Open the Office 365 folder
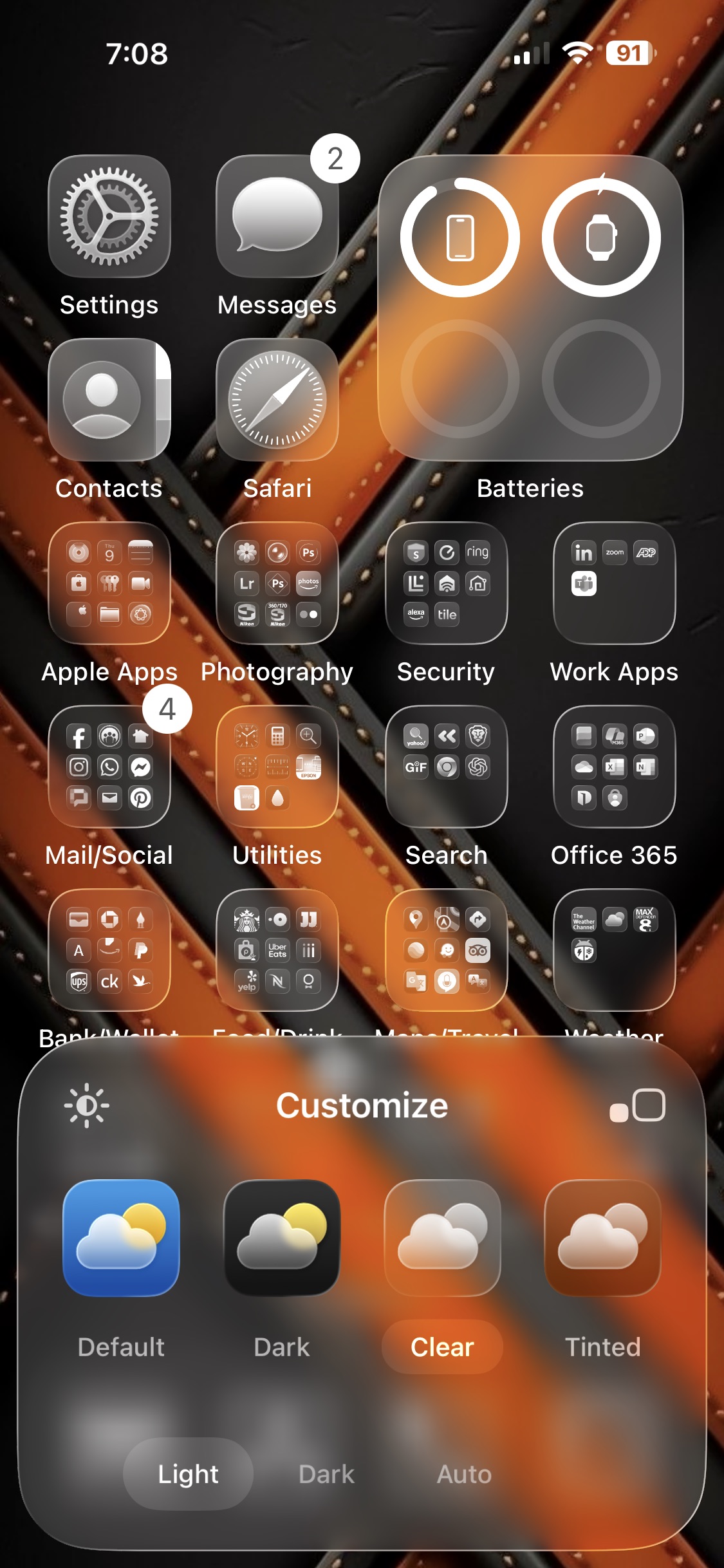This screenshot has height=1568, width=724. tap(614, 767)
